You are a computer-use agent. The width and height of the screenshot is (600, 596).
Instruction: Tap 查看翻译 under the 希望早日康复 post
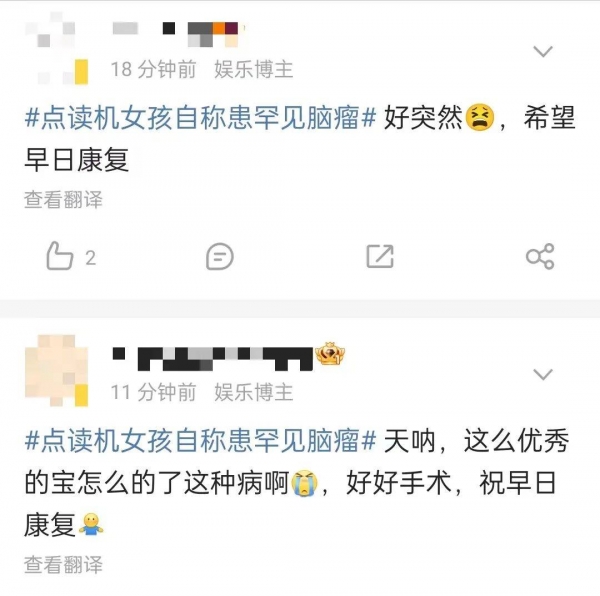tap(63, 200)
